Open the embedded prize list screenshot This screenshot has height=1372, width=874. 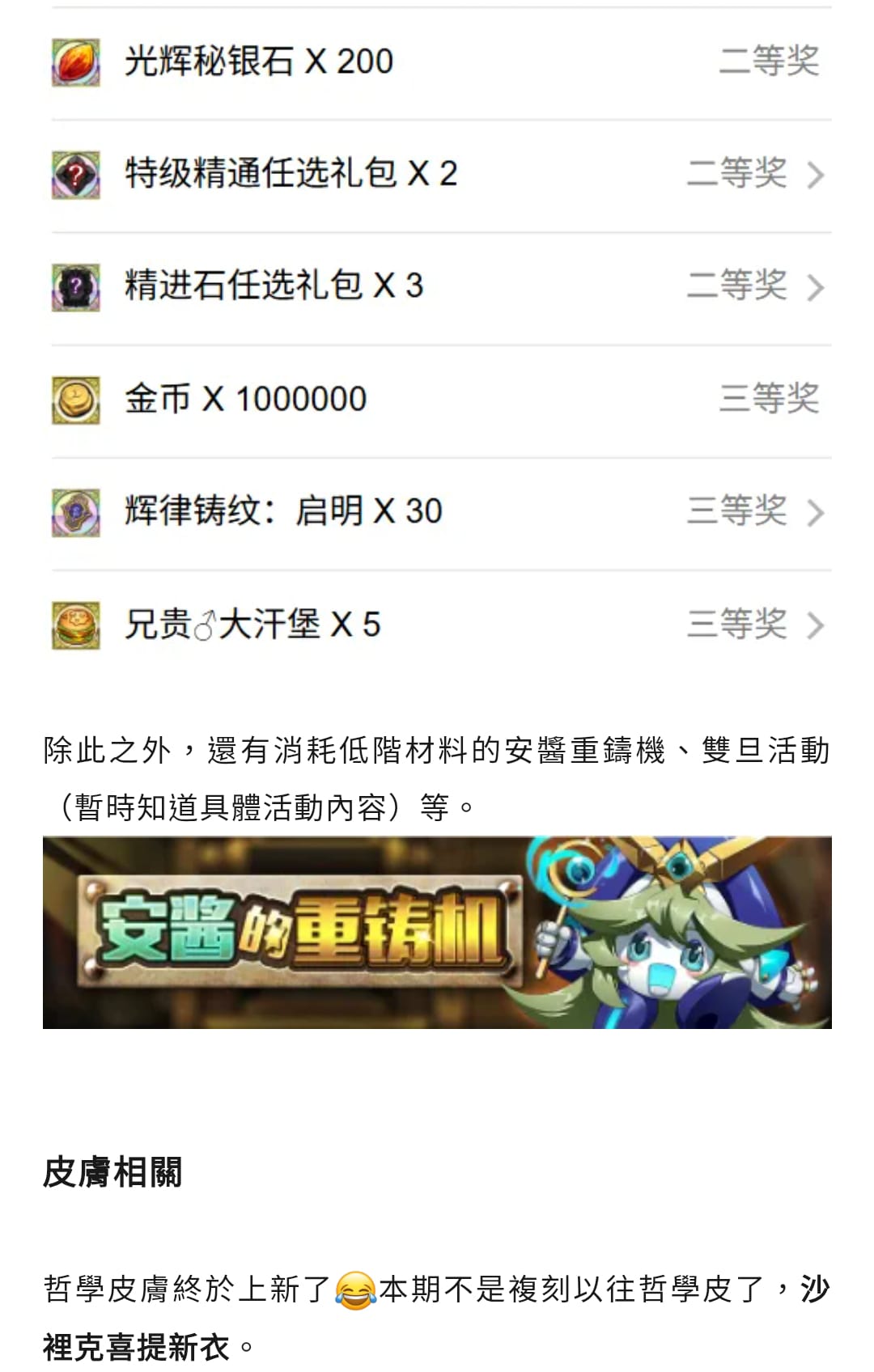click(437, 340)
